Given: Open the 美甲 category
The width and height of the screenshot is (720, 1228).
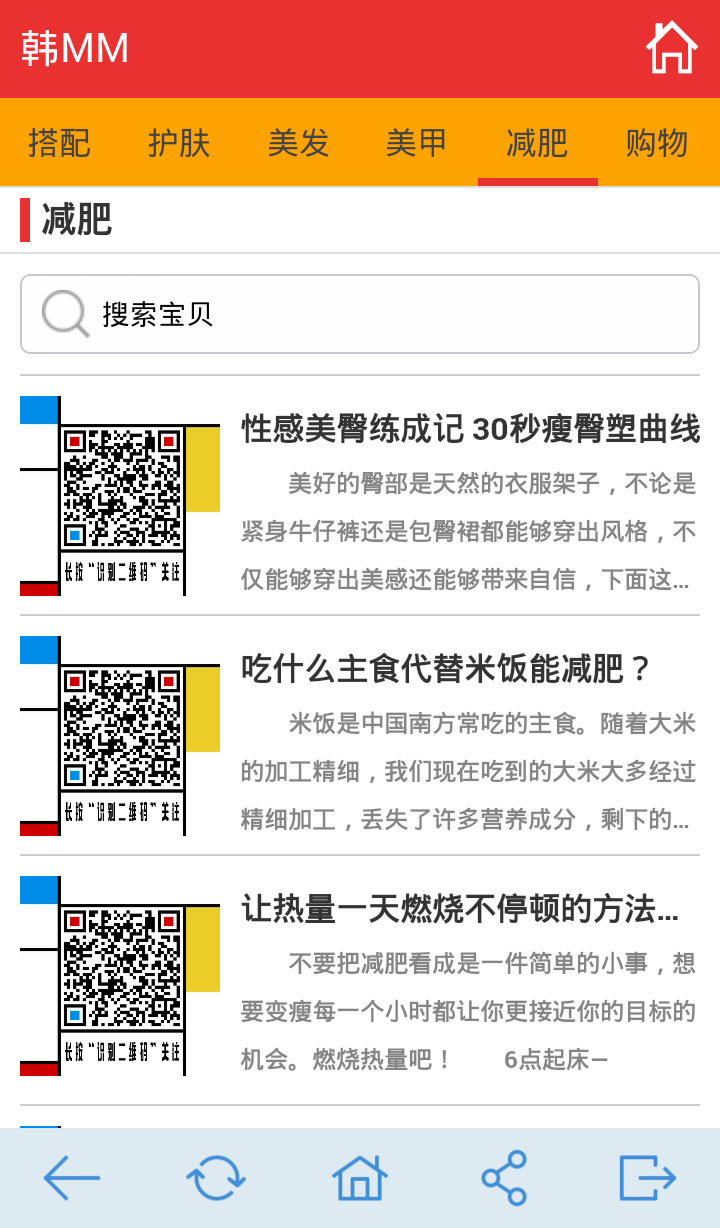Looking at the screenshot, I should [x=415, y=143].
